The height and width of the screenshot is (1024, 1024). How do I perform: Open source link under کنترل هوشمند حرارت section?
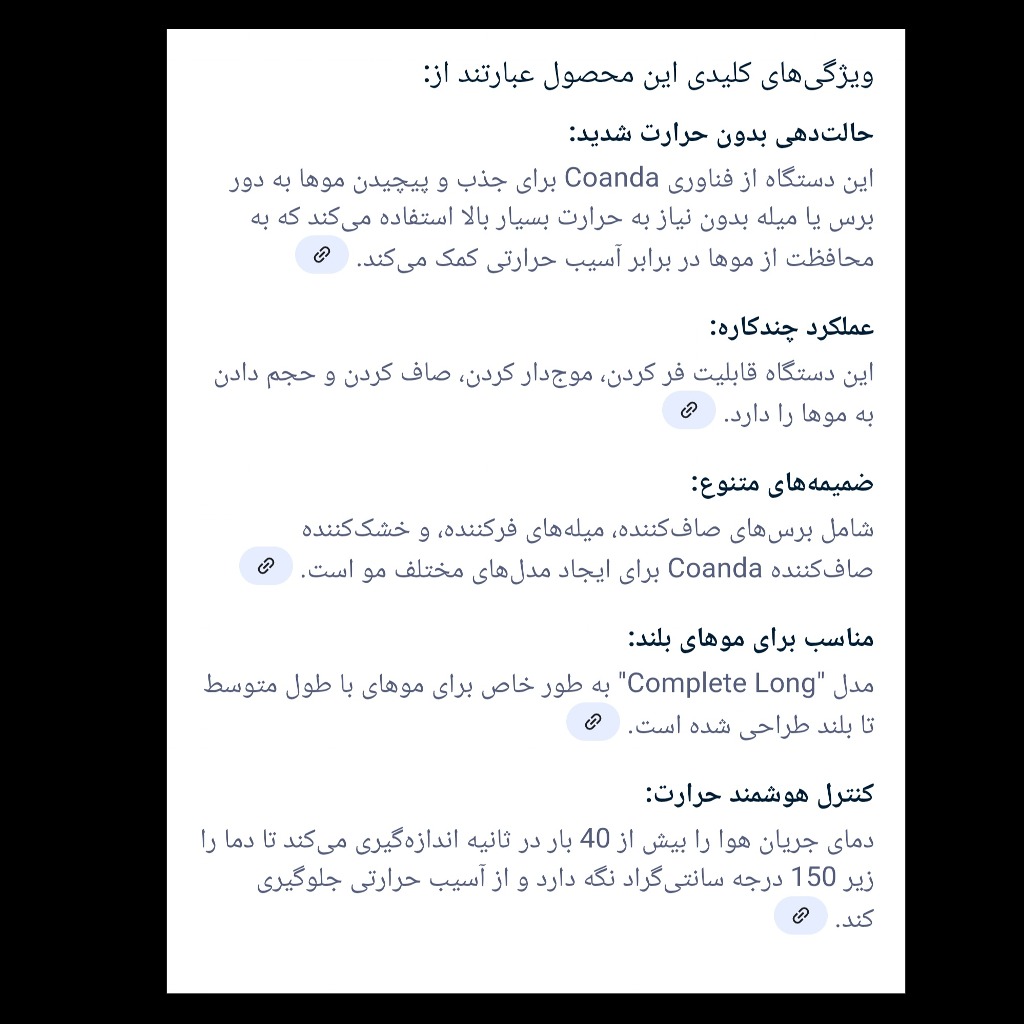(x=801, y=915)
